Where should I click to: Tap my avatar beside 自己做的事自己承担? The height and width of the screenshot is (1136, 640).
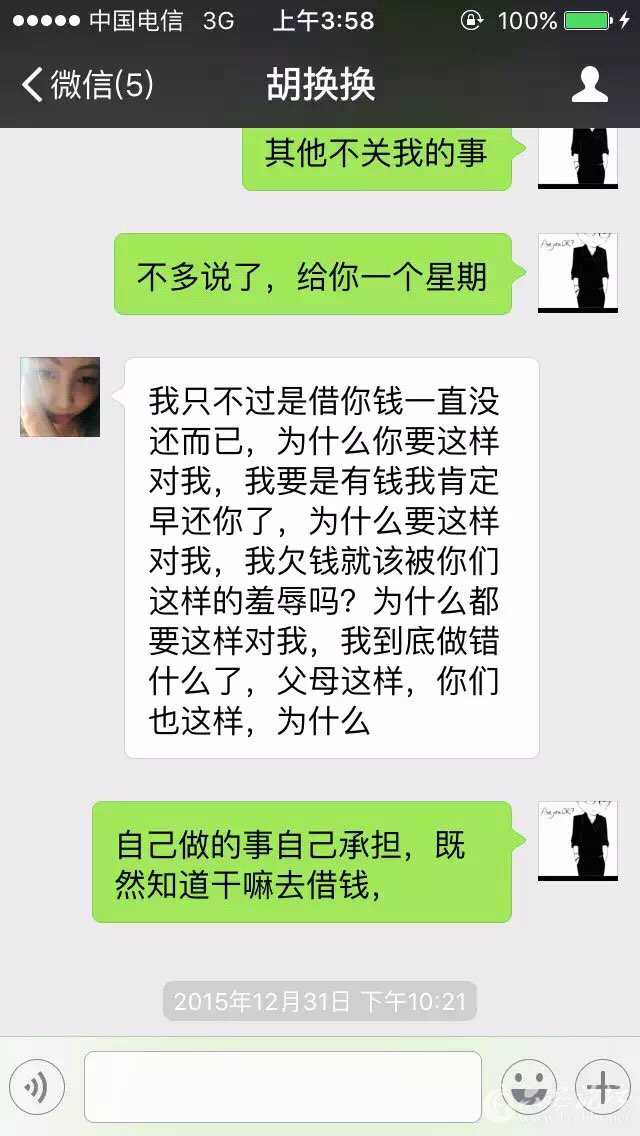(x=577, y=841)
